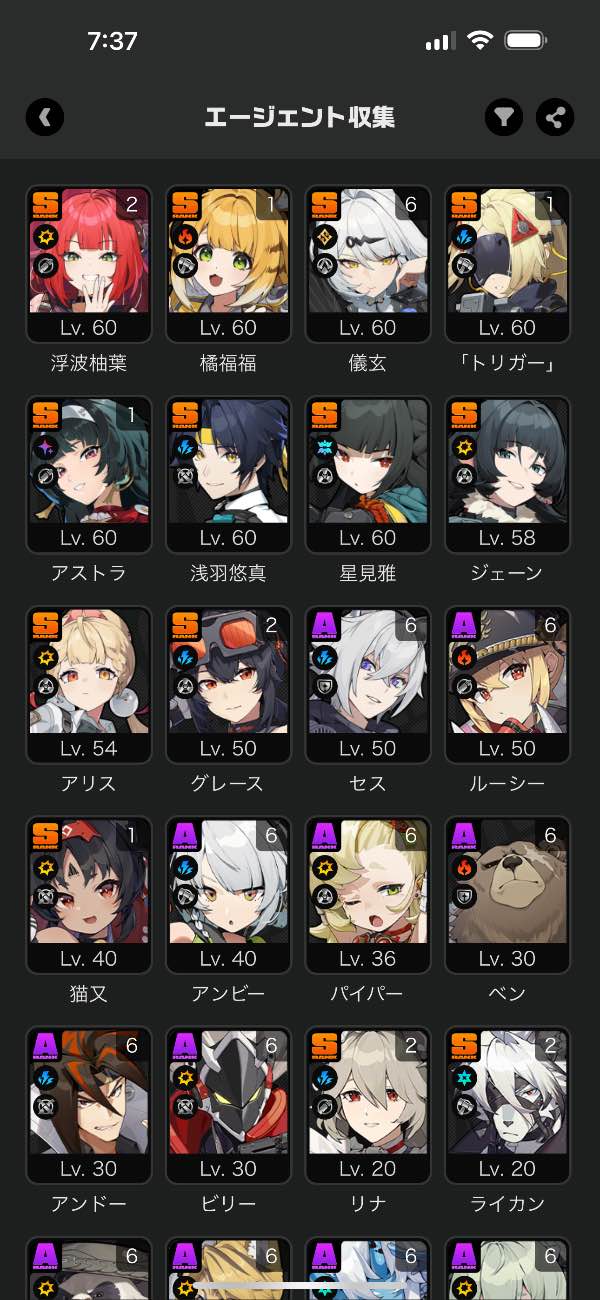Open agent セス card

pos(368,684)
